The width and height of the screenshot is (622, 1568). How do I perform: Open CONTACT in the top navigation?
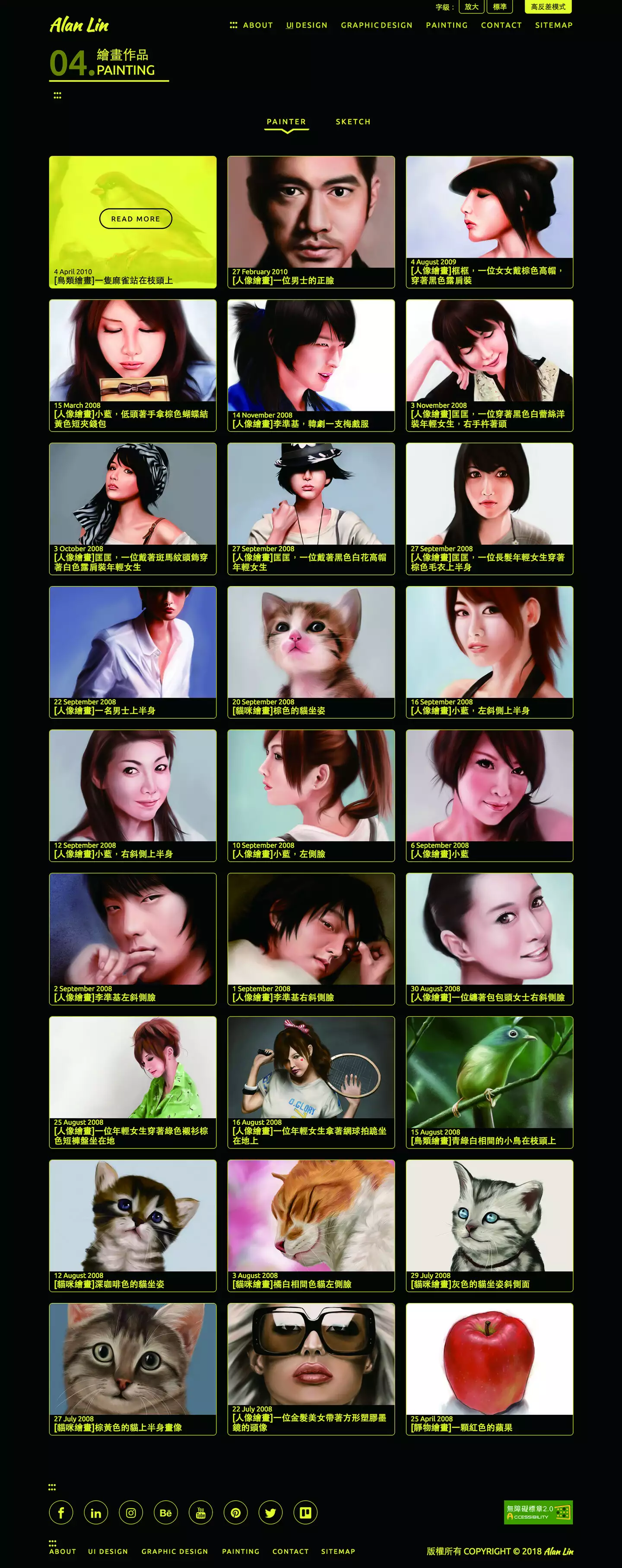coord(501,25)
